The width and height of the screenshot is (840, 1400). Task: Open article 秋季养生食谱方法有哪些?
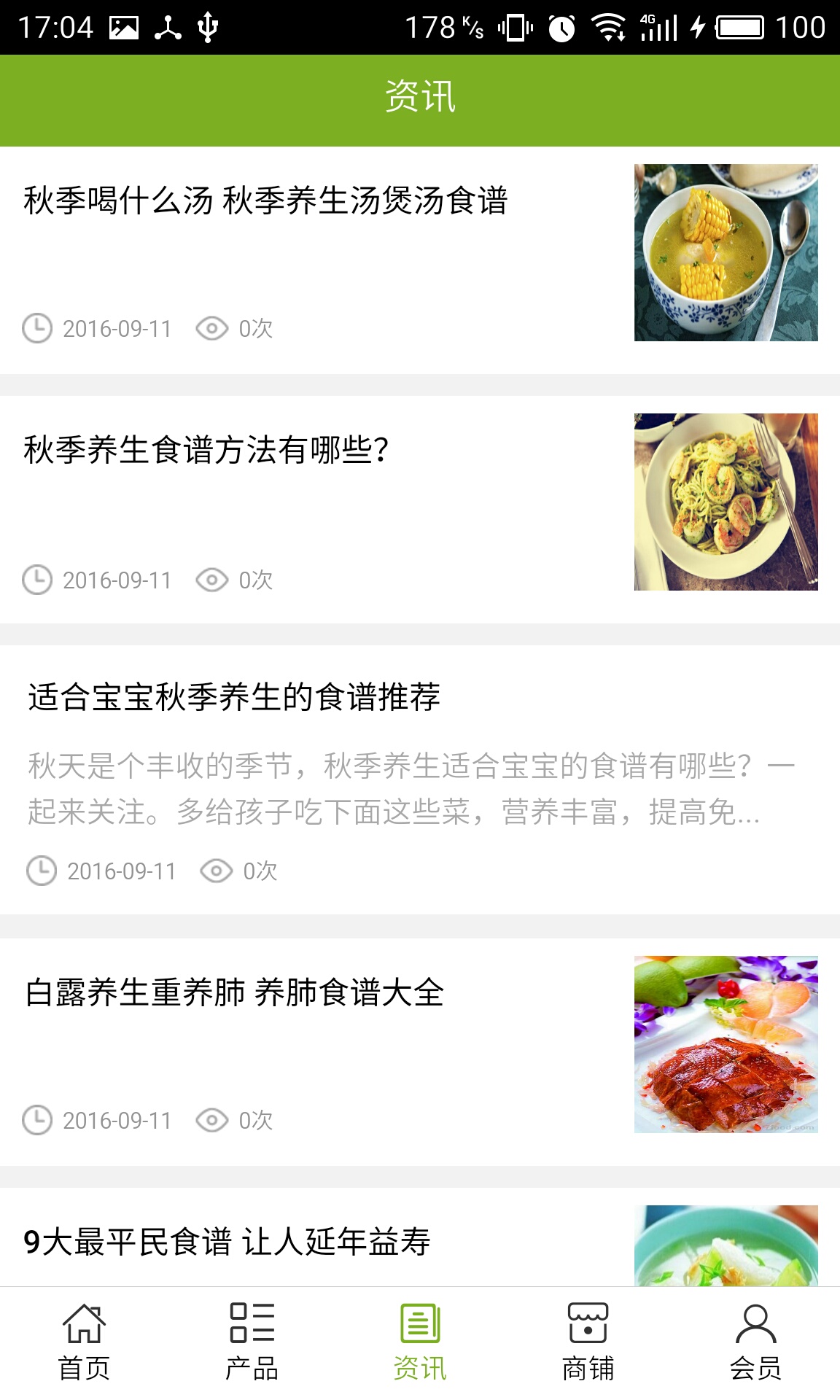pyautogui.click(x=206, y=450)
